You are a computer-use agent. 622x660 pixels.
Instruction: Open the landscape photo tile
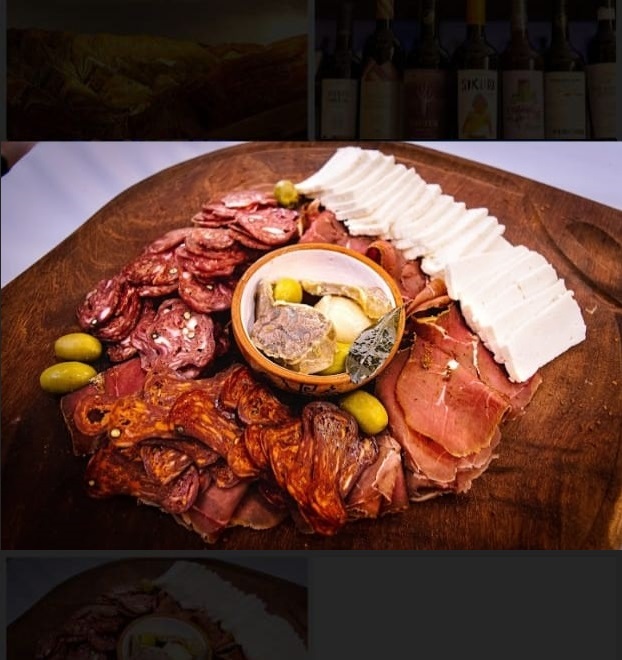pos(157,70)
